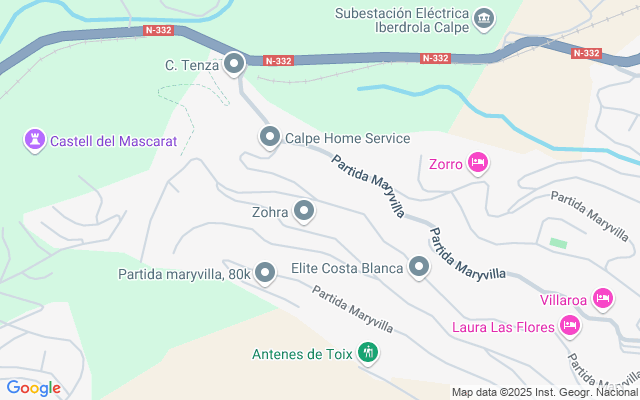Image resolution: width=640 pixels, height=400 pixels.
Task: Select the Elite Costa Blanca pin
Action: (419, 267)
